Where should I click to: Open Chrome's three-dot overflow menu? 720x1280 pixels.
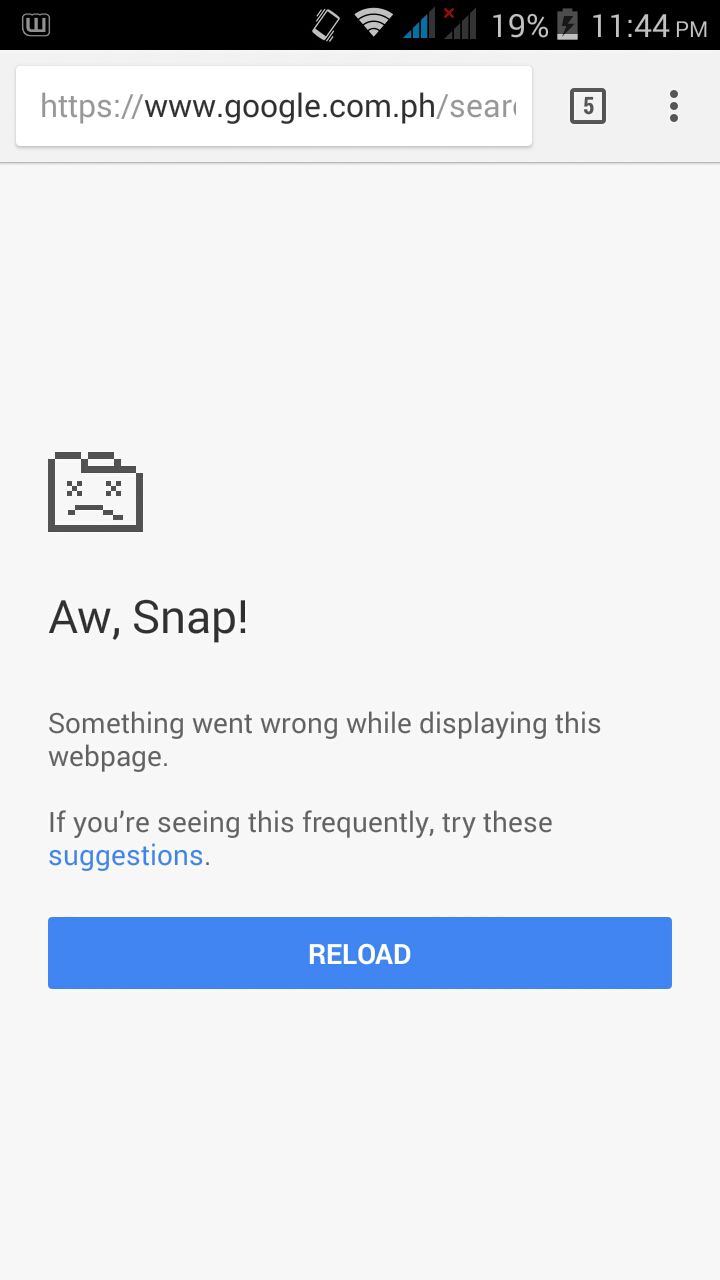point(674,106)
